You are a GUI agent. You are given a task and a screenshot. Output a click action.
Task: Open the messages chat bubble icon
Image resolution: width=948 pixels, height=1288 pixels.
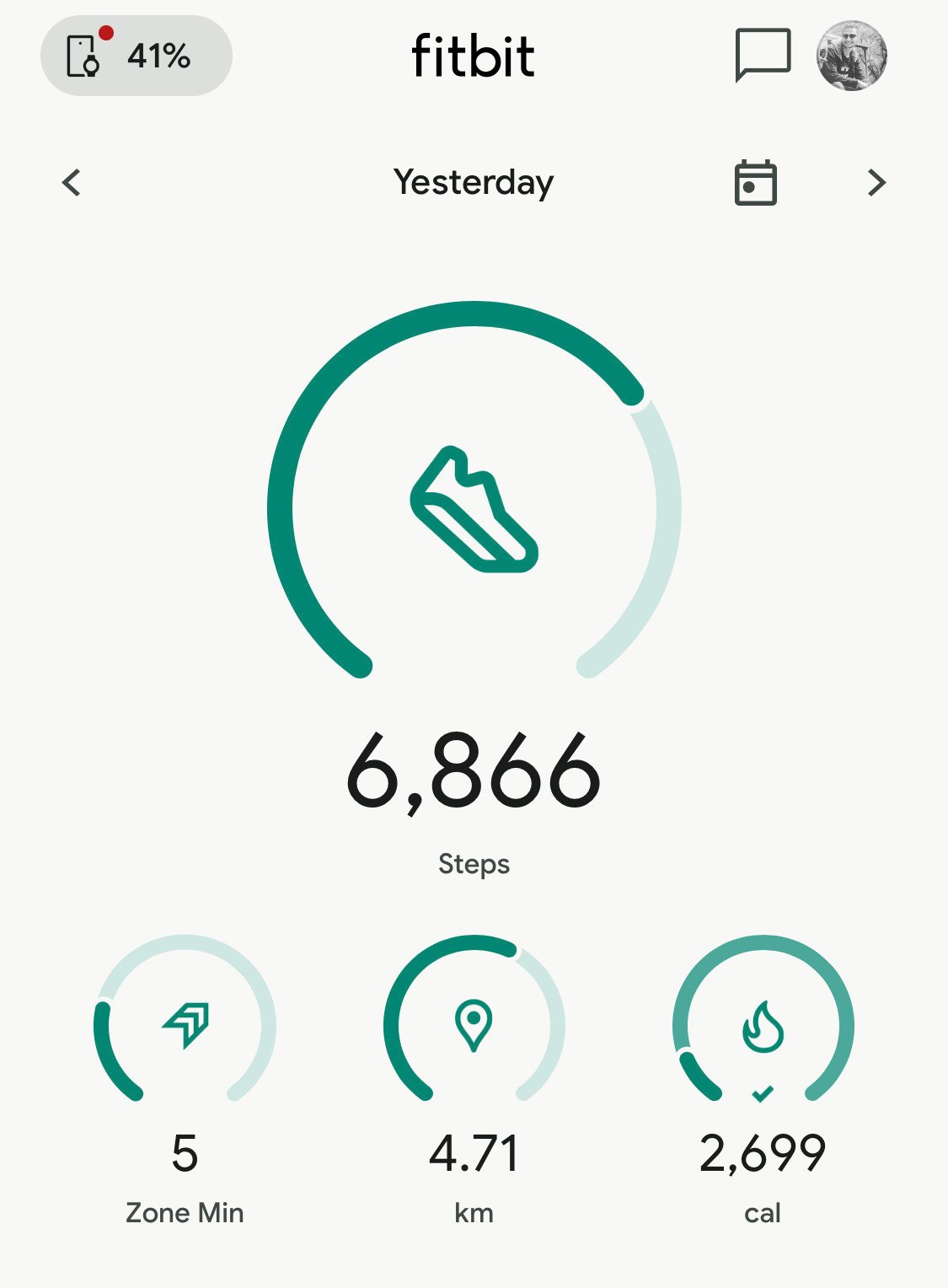click(x=763, y=56)
